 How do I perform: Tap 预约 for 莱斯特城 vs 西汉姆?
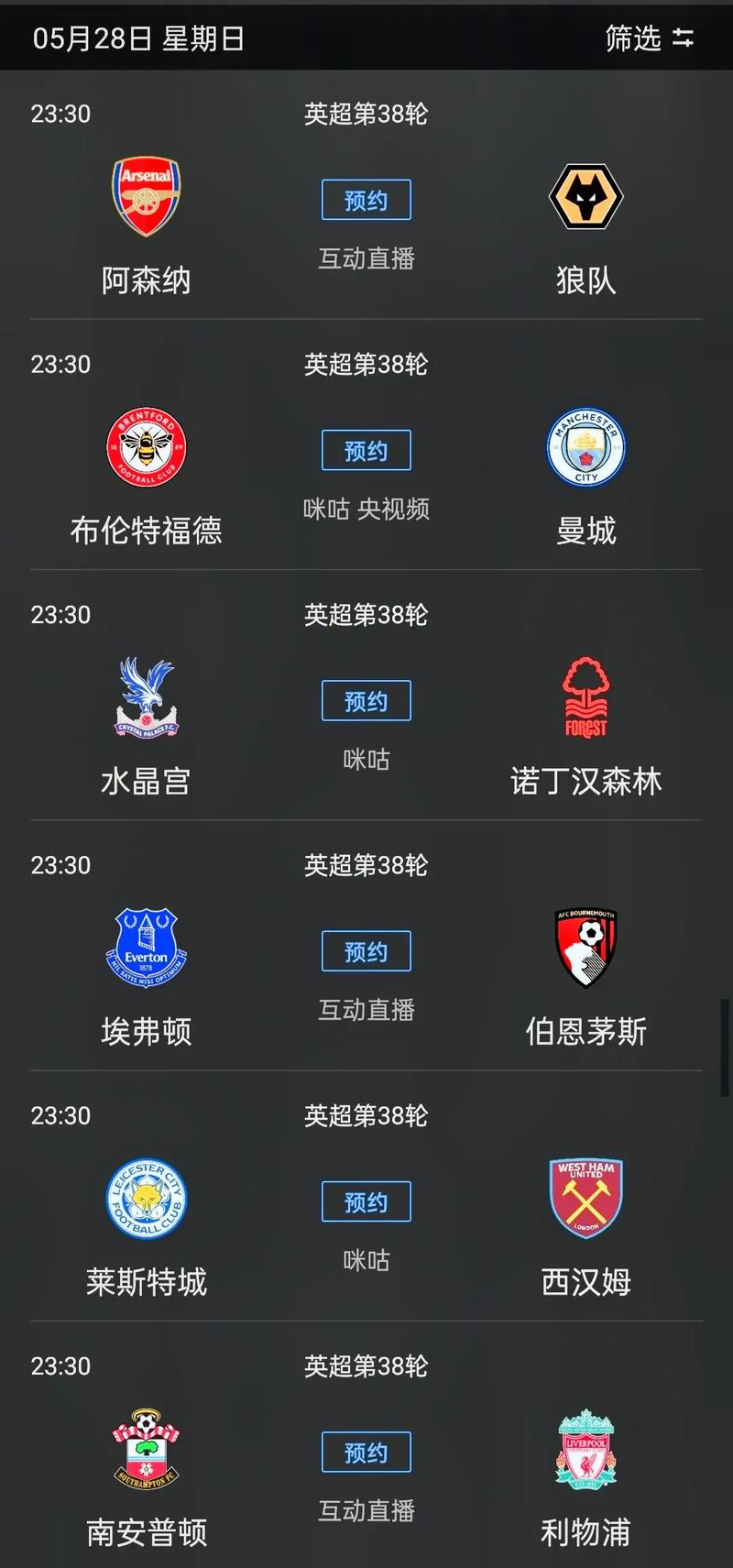click(366, 1201)
